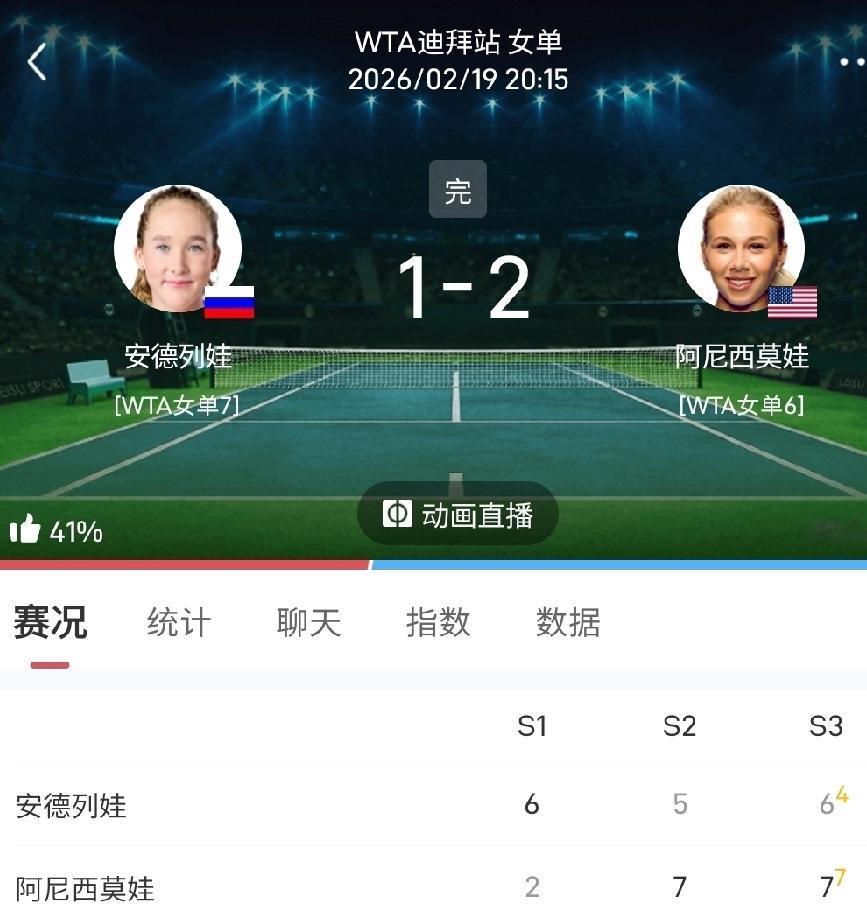Tap 安德列娃's profile avatar
Image resolution: width=867 pixels, height=918 pixels.
(178, 249)
